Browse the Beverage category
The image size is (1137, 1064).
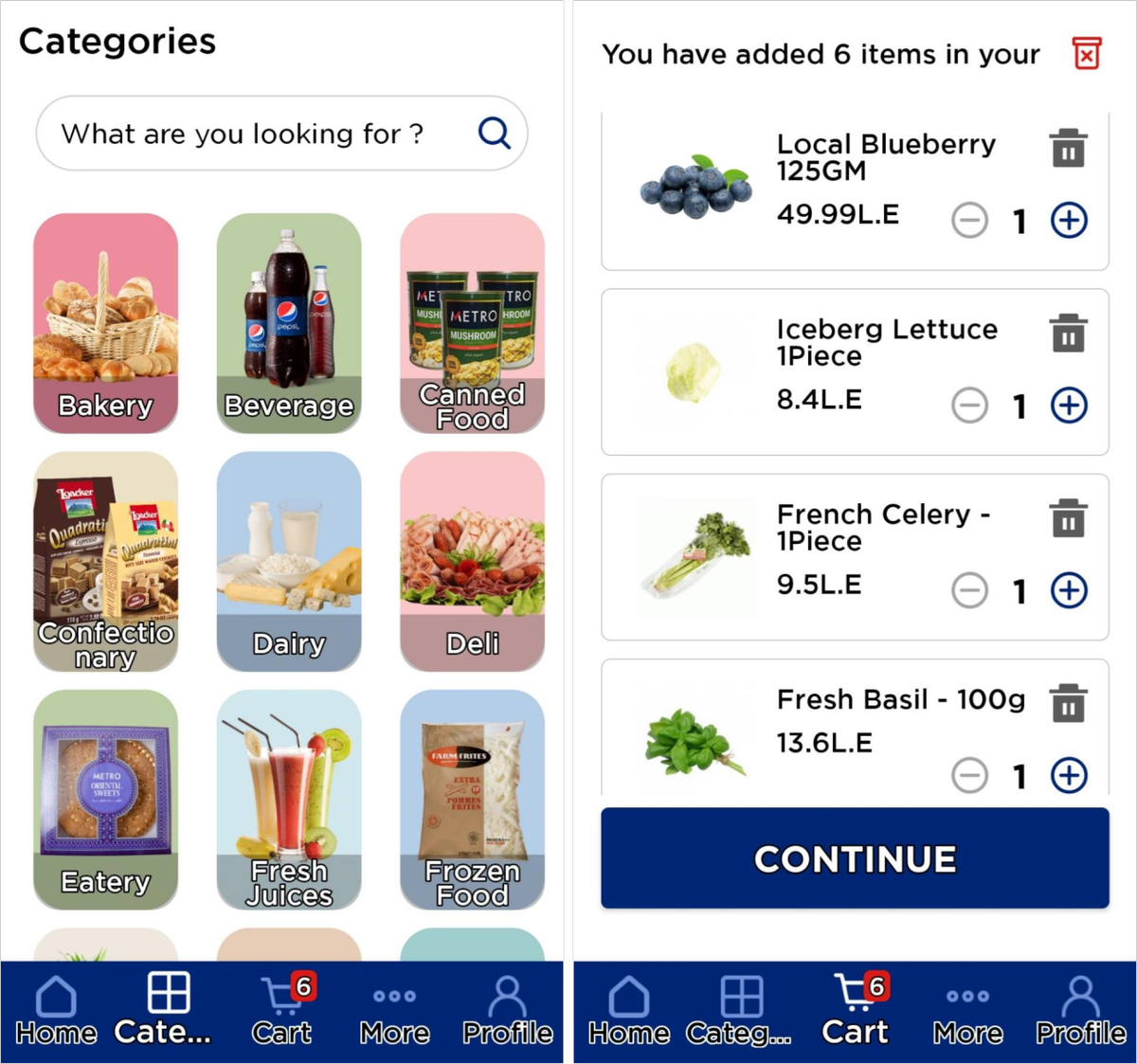(x=289, y=322)
